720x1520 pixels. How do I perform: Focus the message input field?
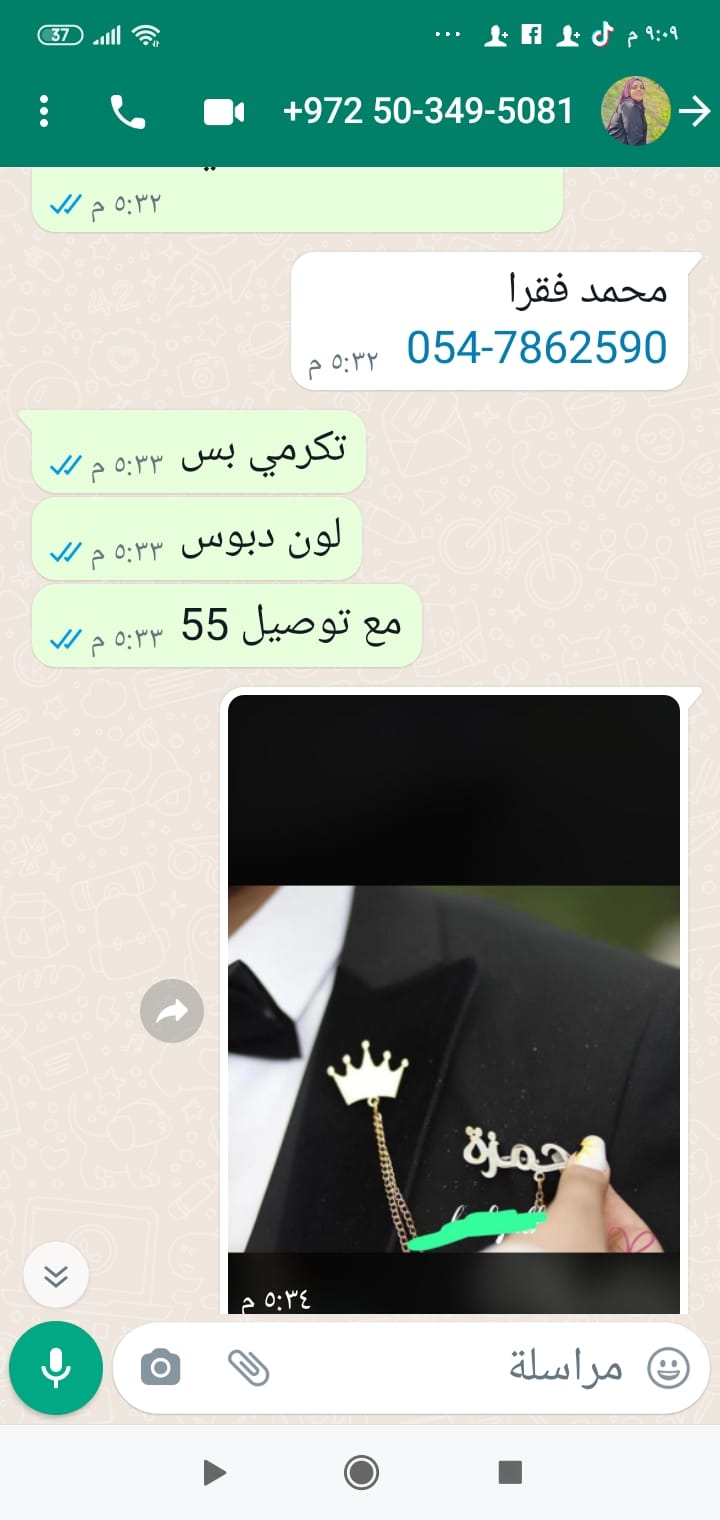(450, 1367)
